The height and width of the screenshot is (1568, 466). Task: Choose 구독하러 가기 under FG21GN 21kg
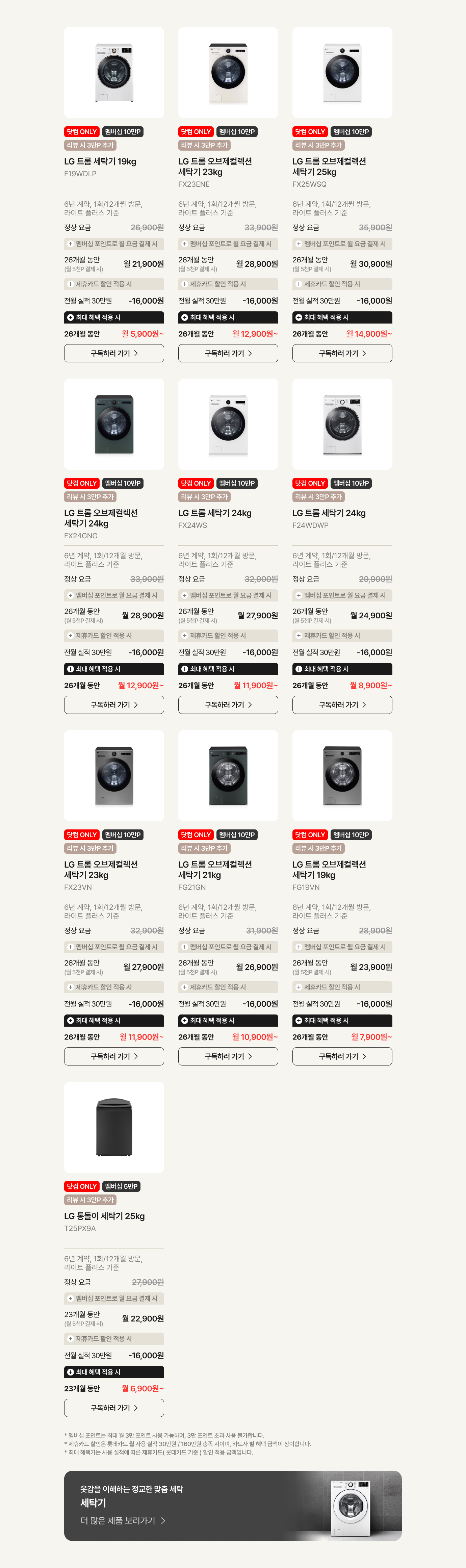pyautogui.click(x=228, y=1056)
